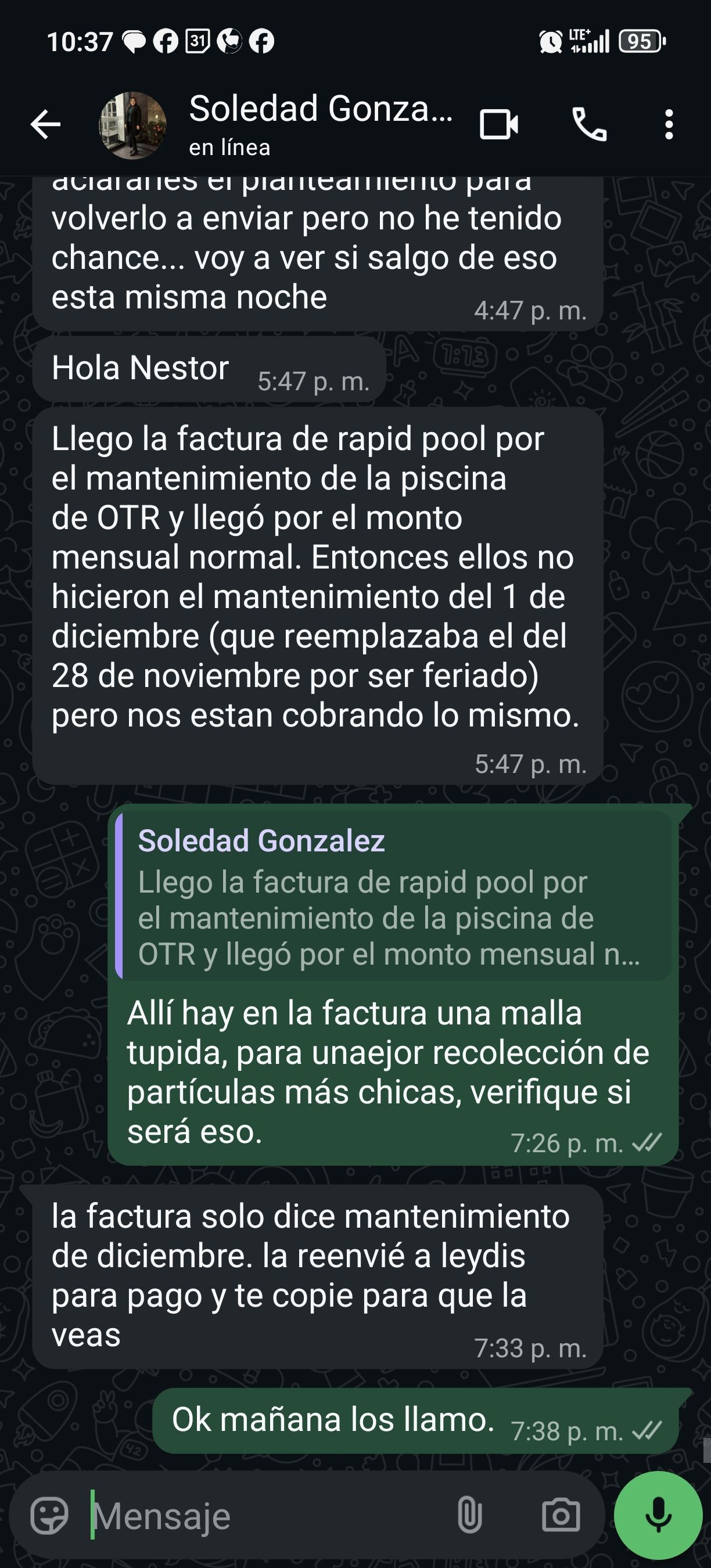Start a video call with Soledad
The width and height of the screenshot is (711, 1568).
498,125
